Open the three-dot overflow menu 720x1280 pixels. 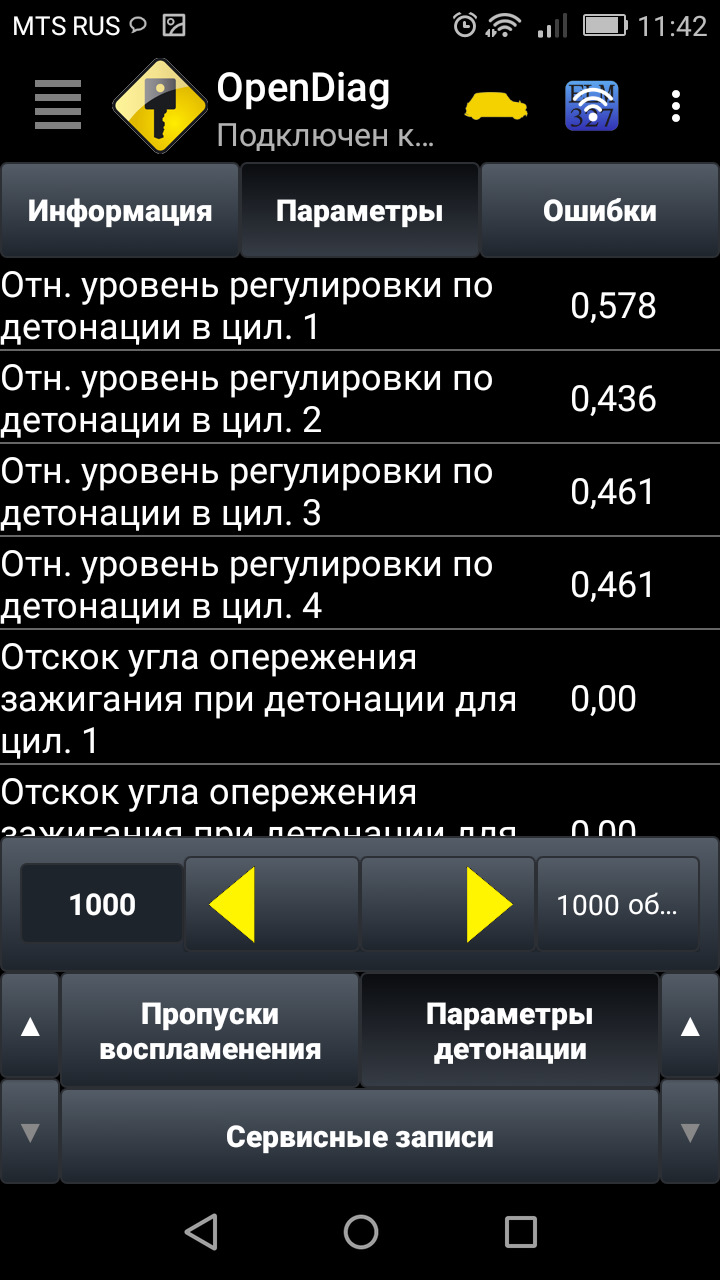[x=677, y=106]
